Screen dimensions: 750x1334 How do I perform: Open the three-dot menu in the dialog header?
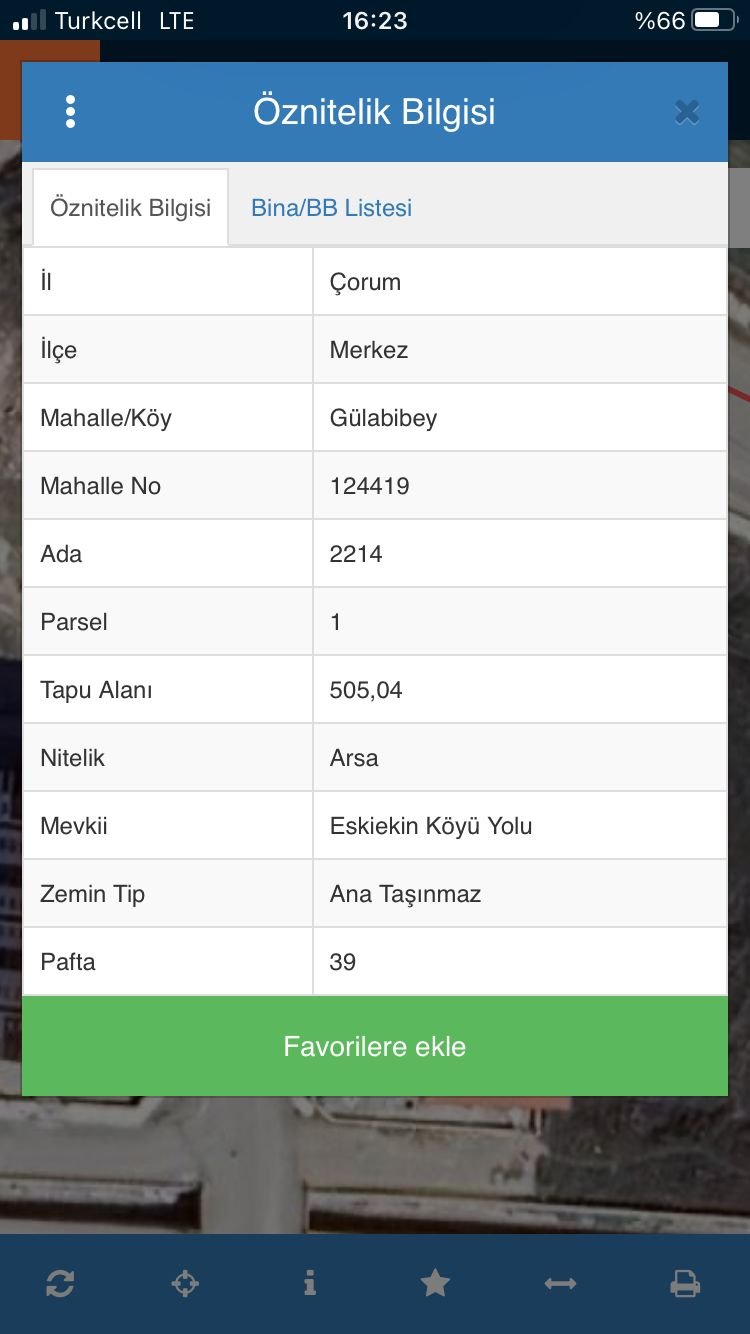[x=70, y=112]
